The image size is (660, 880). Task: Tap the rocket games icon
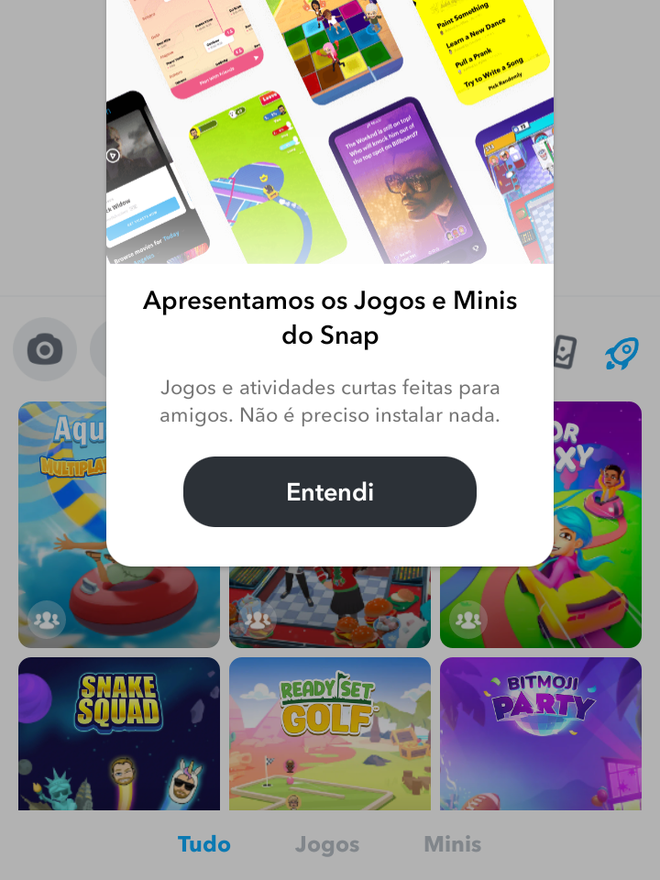tap(621, 352)
